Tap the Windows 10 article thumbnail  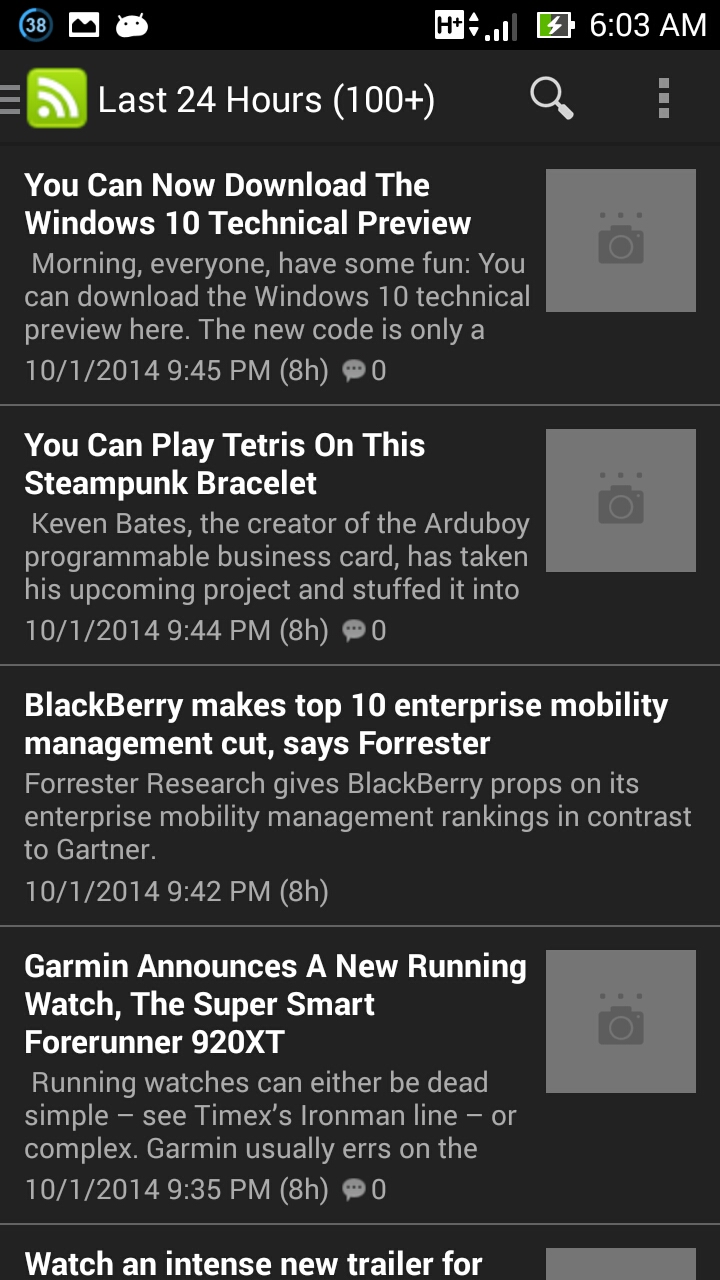point(620,240)
